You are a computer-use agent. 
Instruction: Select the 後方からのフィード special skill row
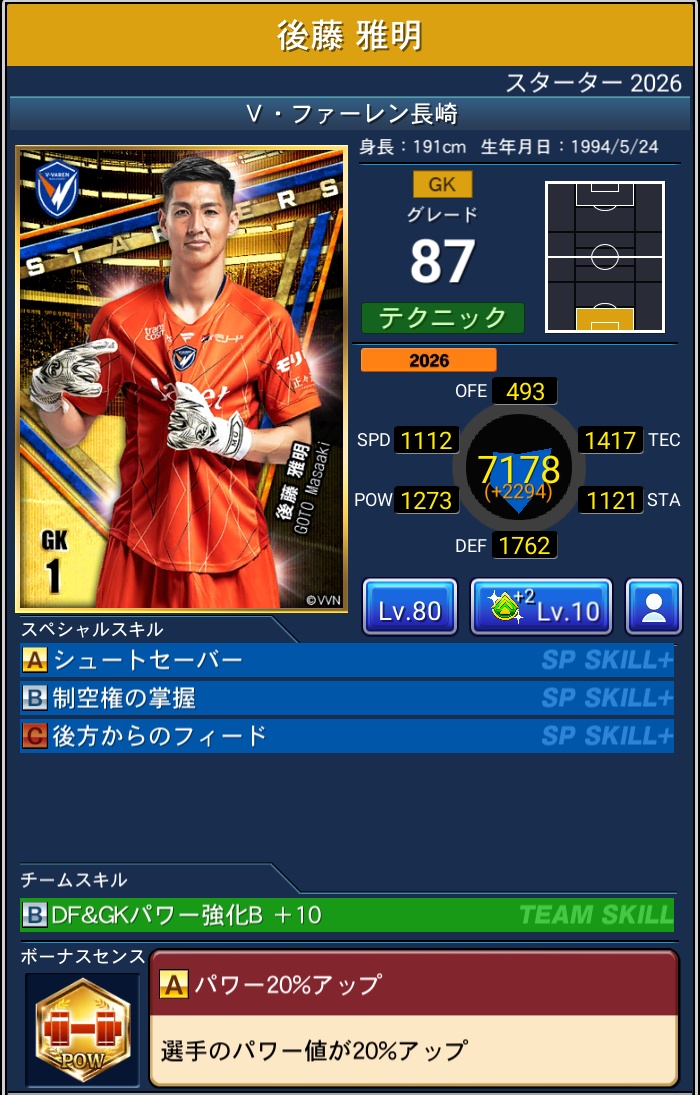click(x=346, y=736)
